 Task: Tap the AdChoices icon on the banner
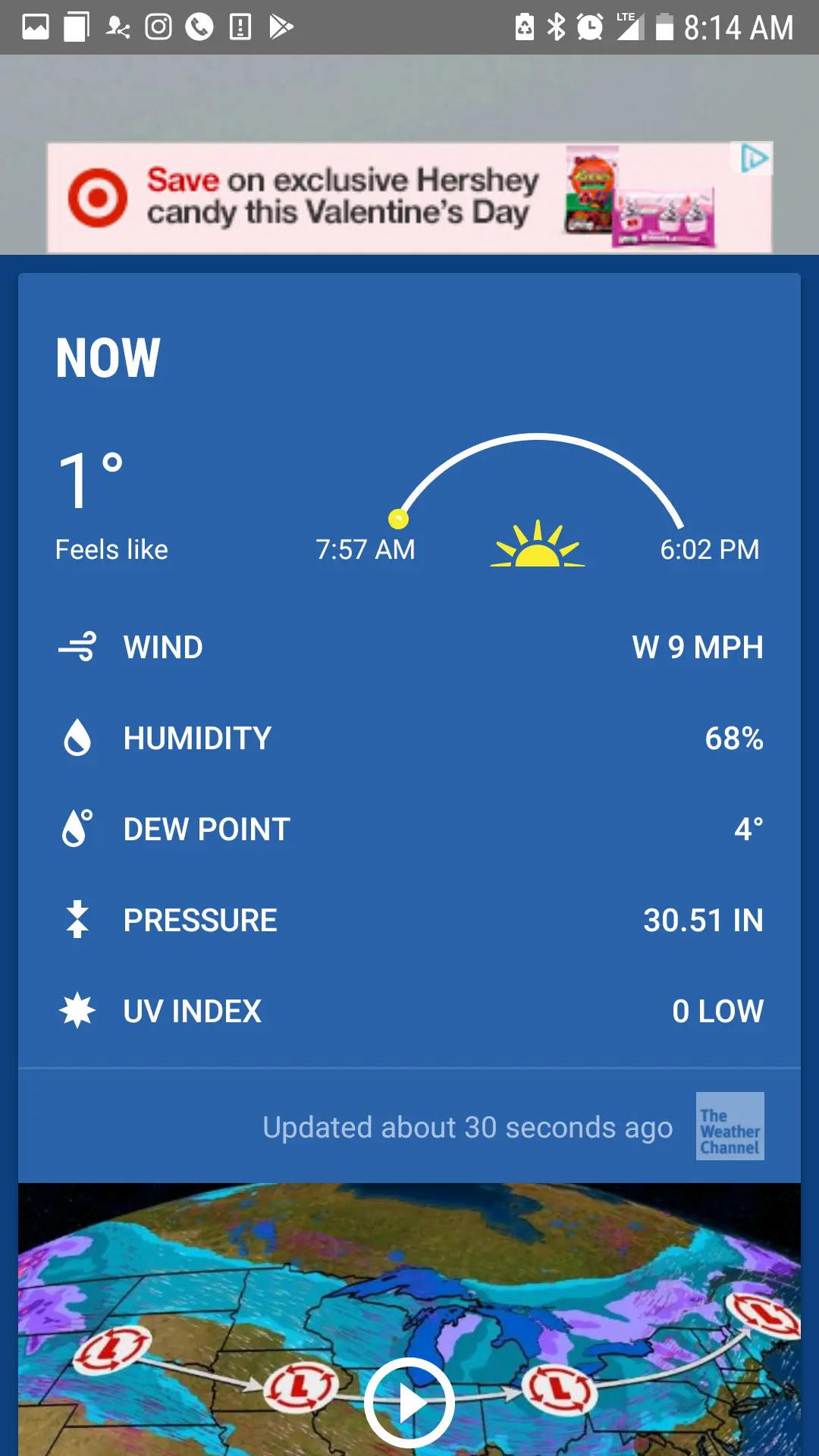754,158
